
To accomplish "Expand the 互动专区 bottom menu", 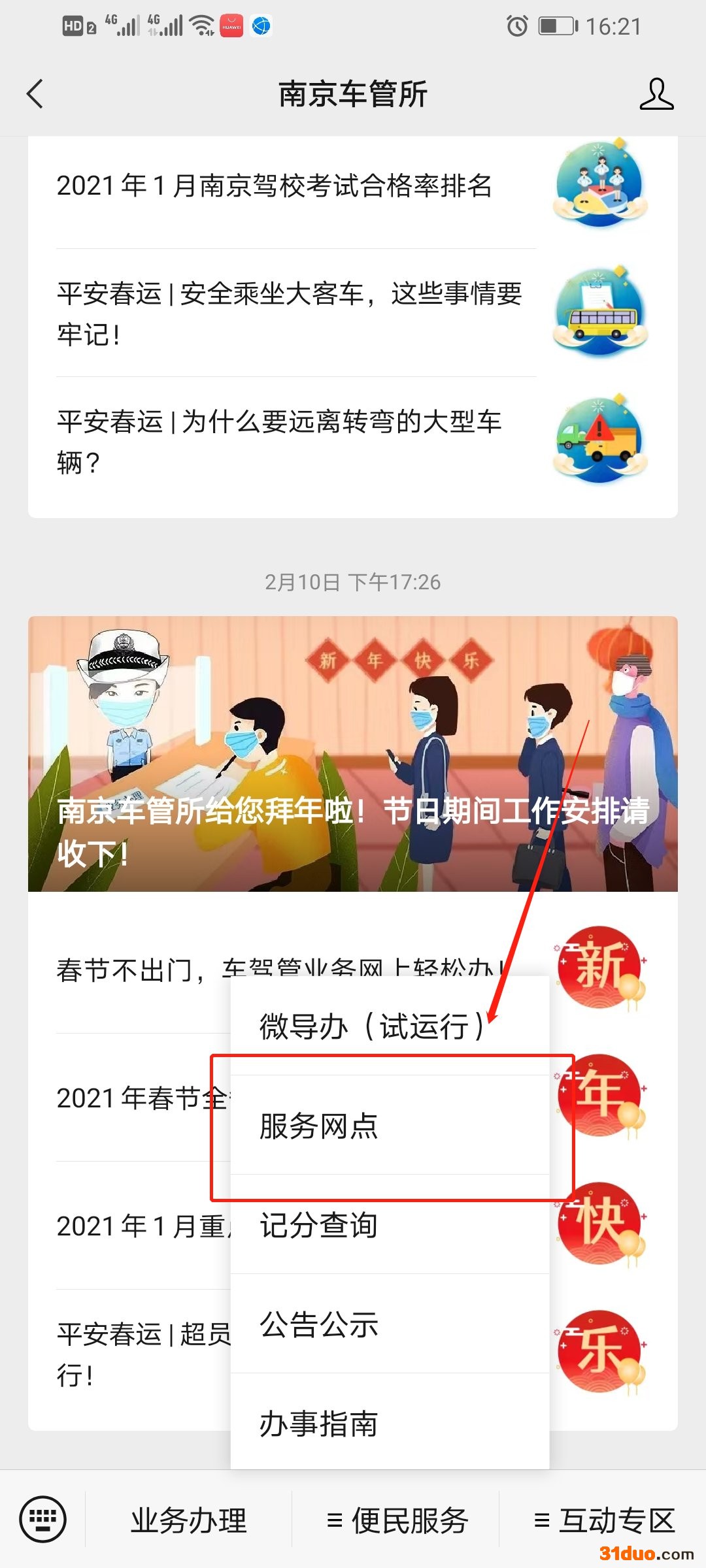I will pos(604,1520).
